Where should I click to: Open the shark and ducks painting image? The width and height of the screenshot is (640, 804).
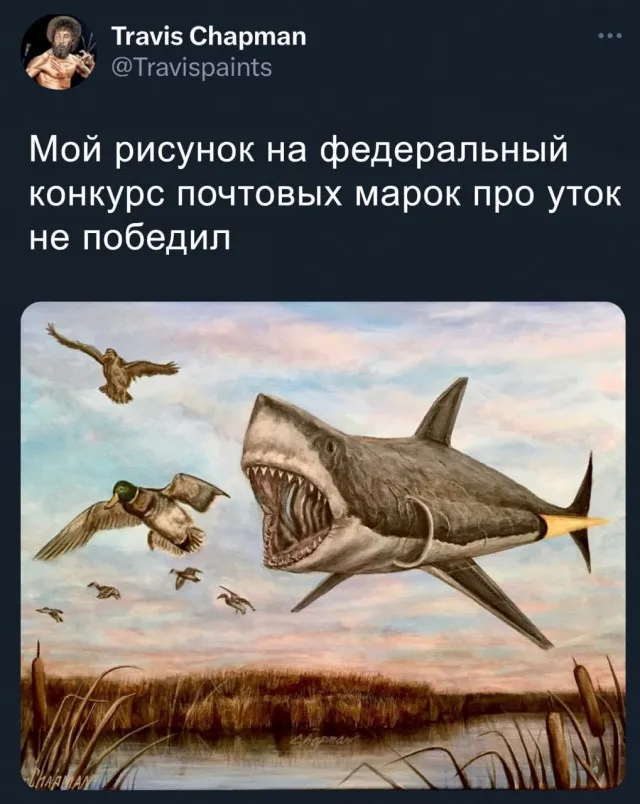coord(322,545)
